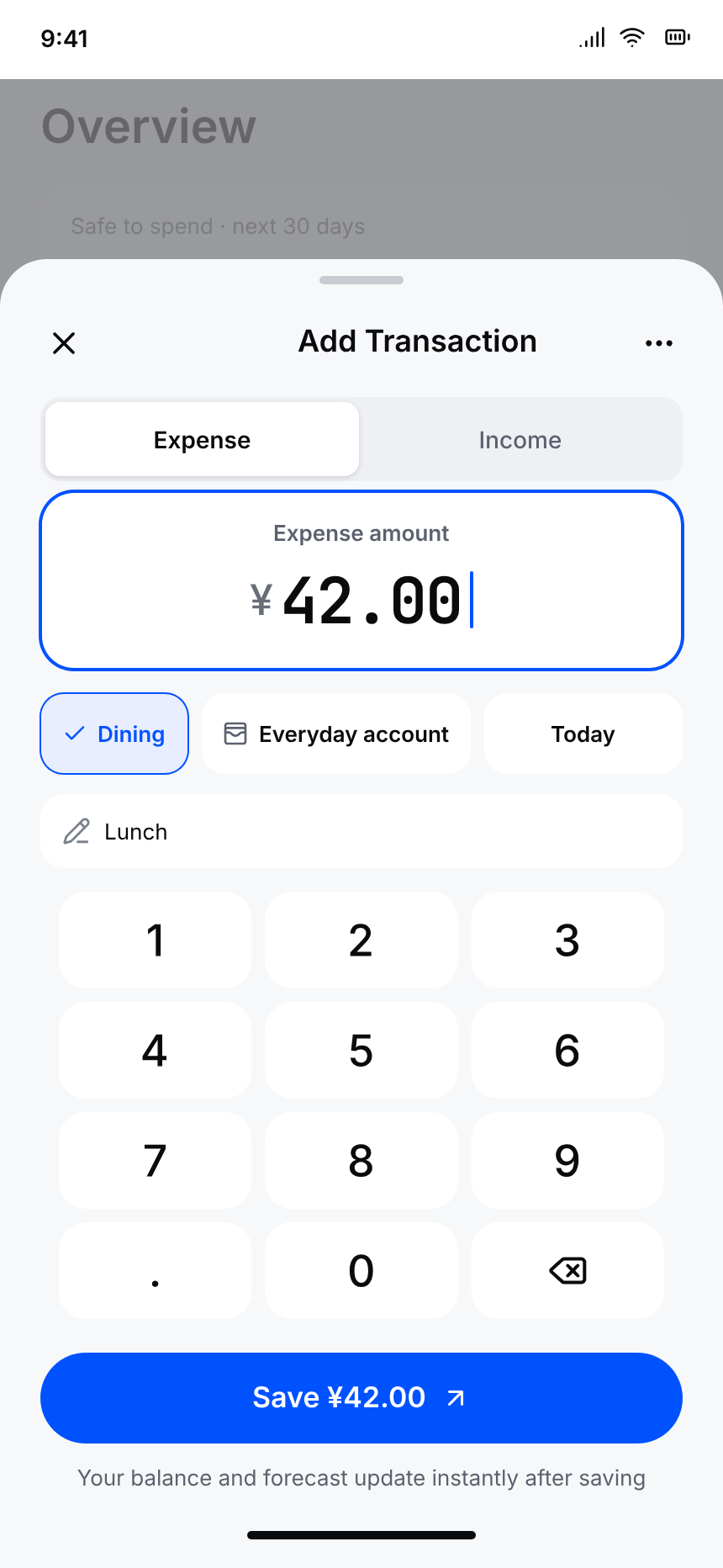Save the ¥42.00 transaction

tap(361, 1398)
